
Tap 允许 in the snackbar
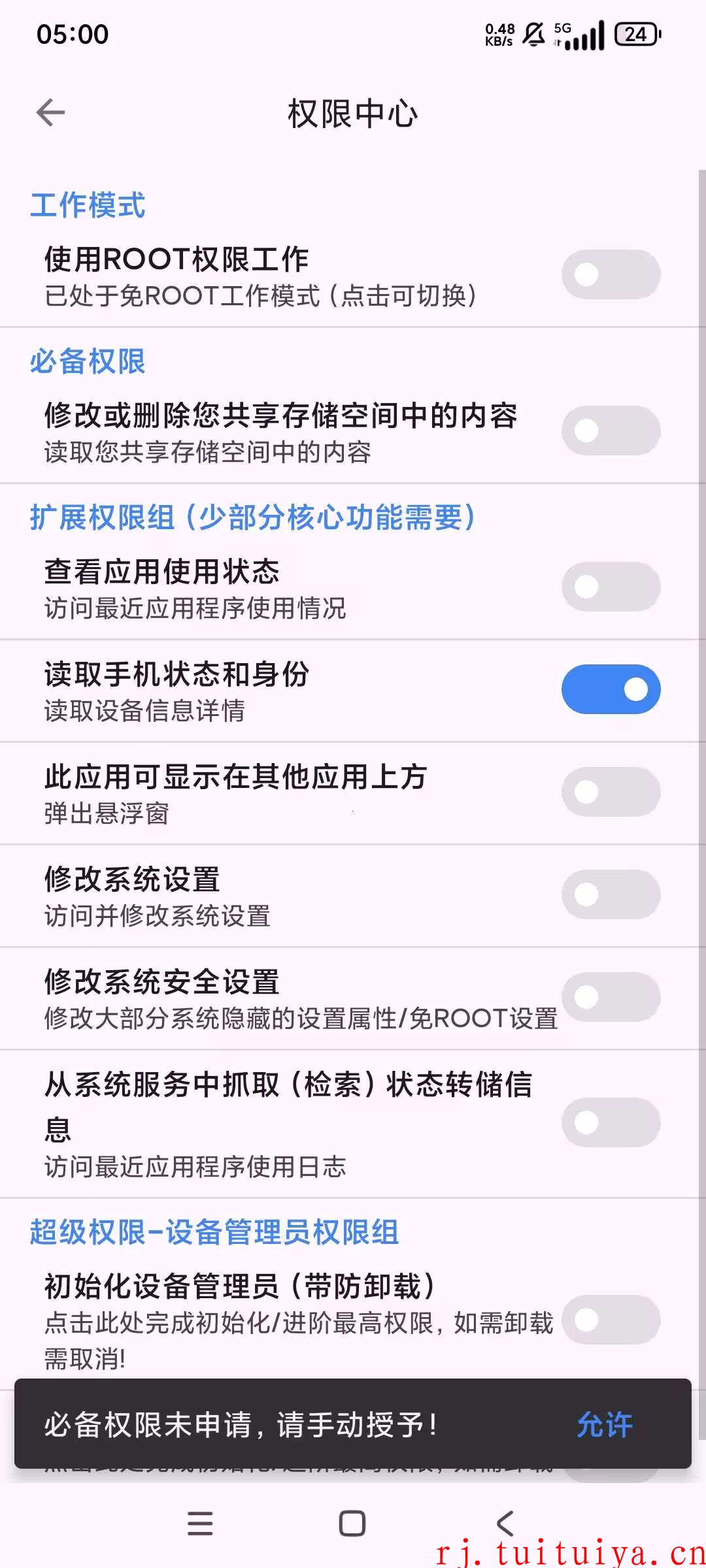pos(605,1425)
